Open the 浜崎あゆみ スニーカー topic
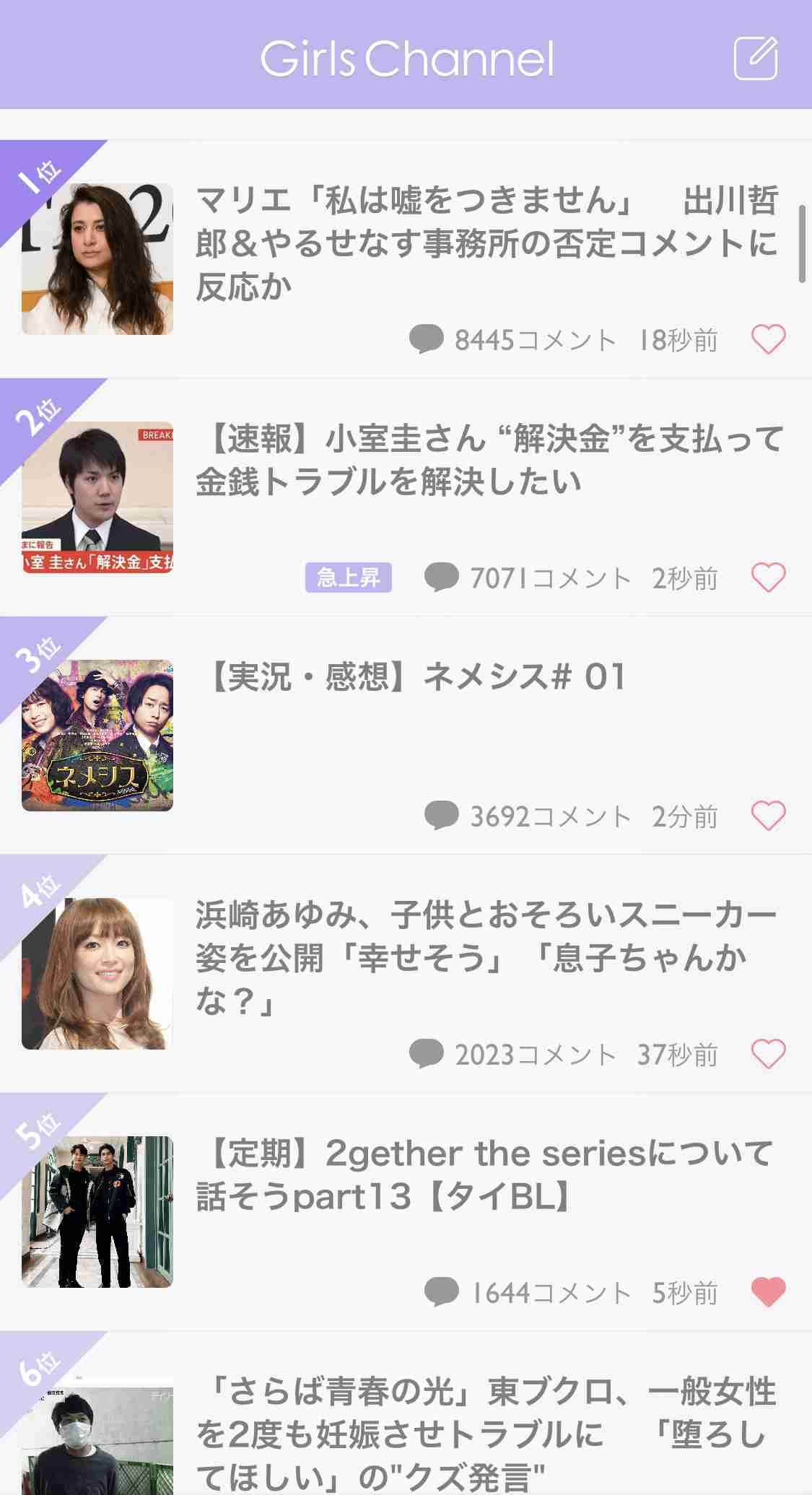812x1495 pixels. pos(406,973)
